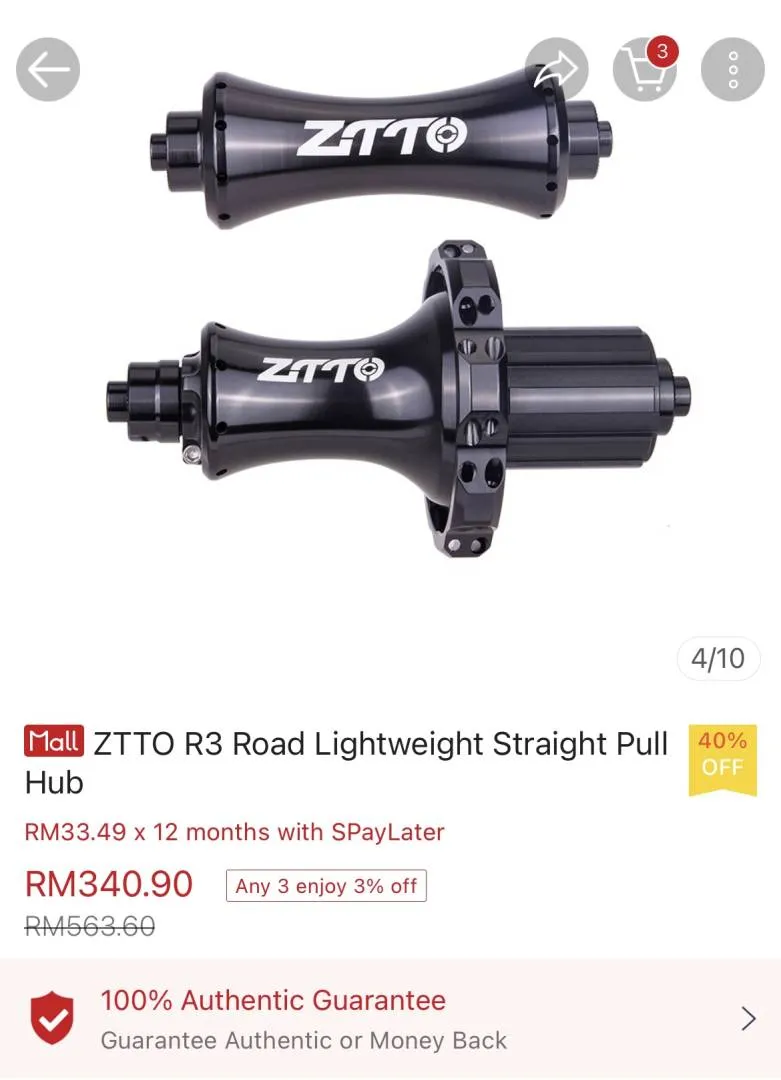Open the three-dot overflow menu
The height and width of the screenshot is (1080, 781).
(733, 69)
